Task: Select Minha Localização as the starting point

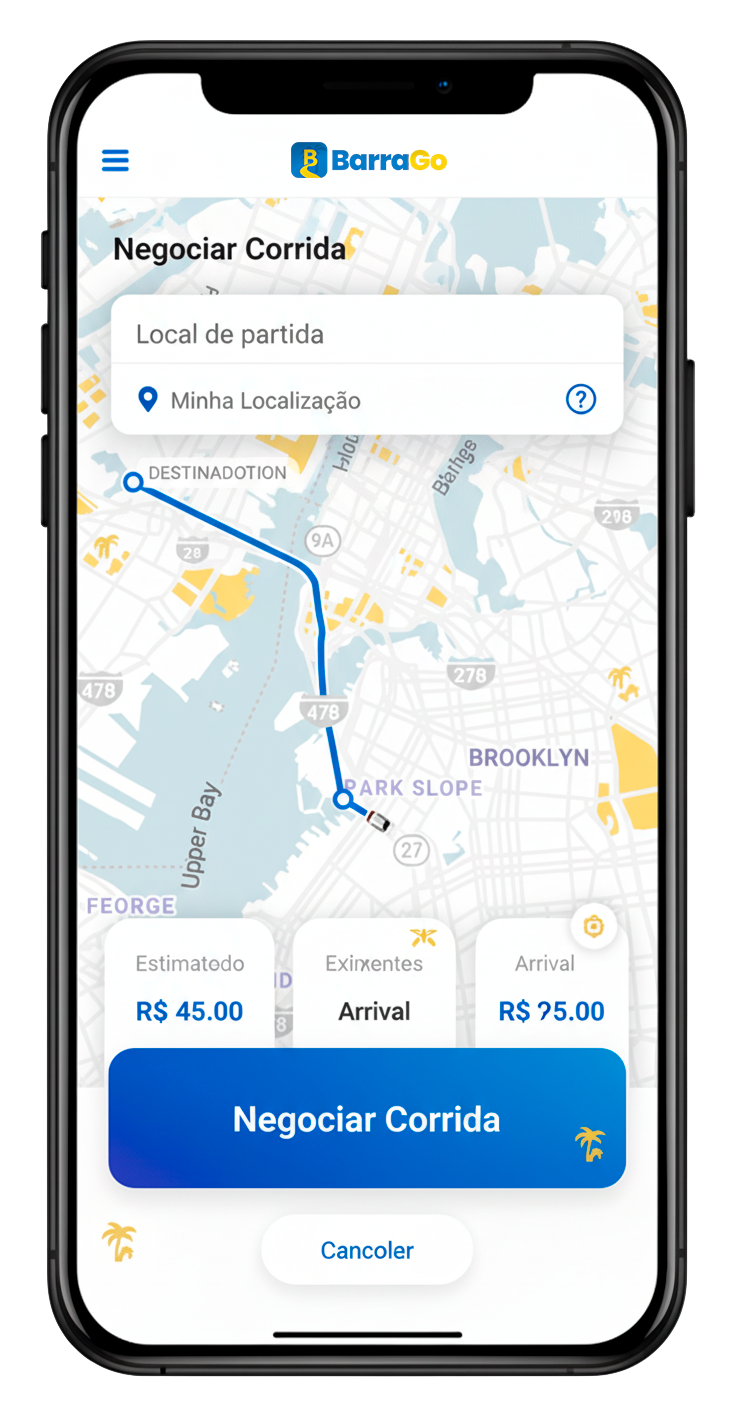Action: pyautogui.click(x=265, y=401)
